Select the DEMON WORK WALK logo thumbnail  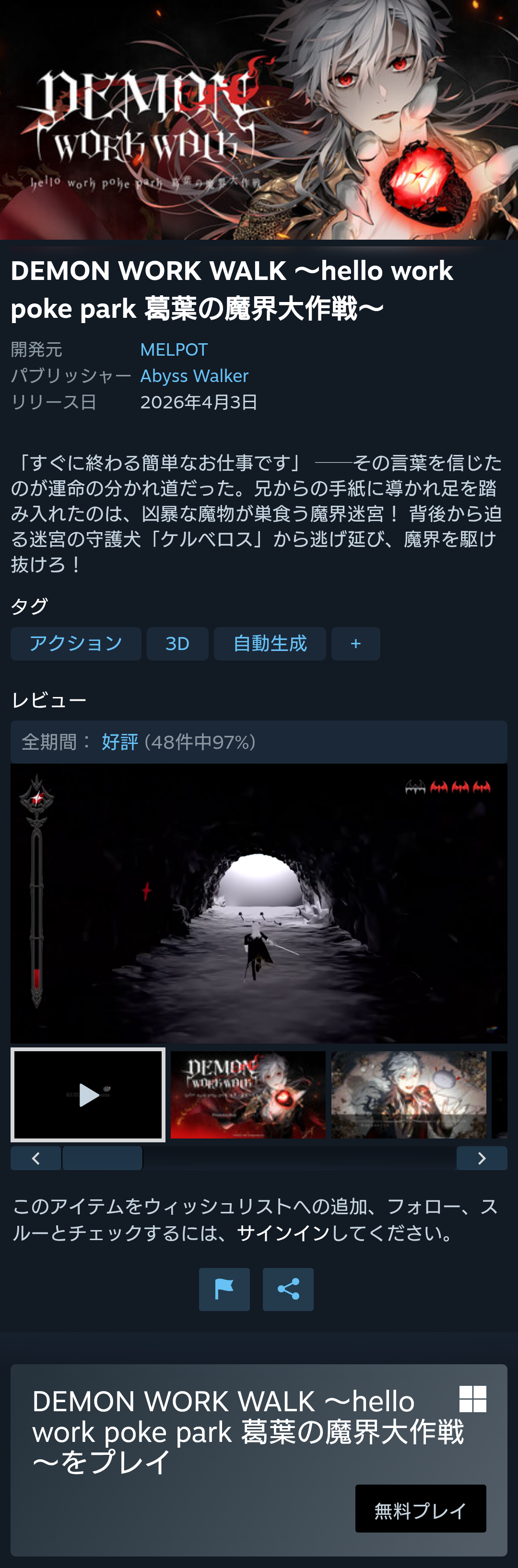(x=248, y=1094)
